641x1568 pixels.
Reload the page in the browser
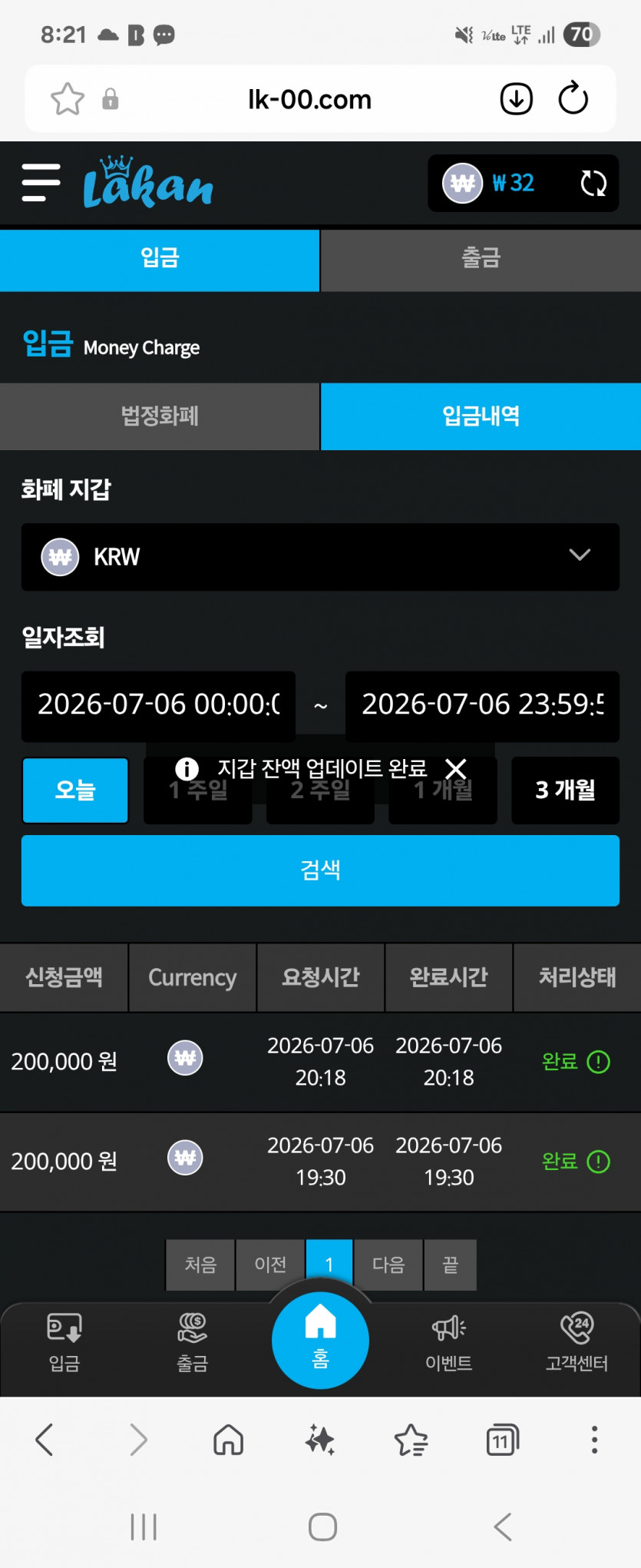573,98
